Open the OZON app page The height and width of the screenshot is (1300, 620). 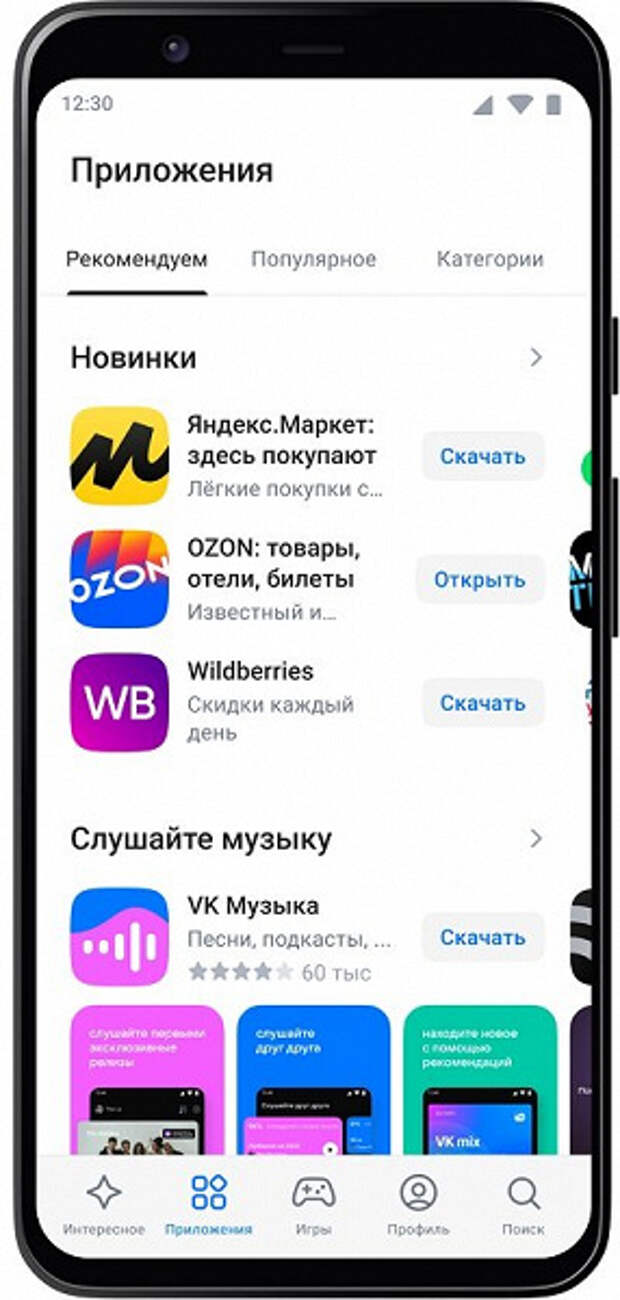click(x=120, y=579)
